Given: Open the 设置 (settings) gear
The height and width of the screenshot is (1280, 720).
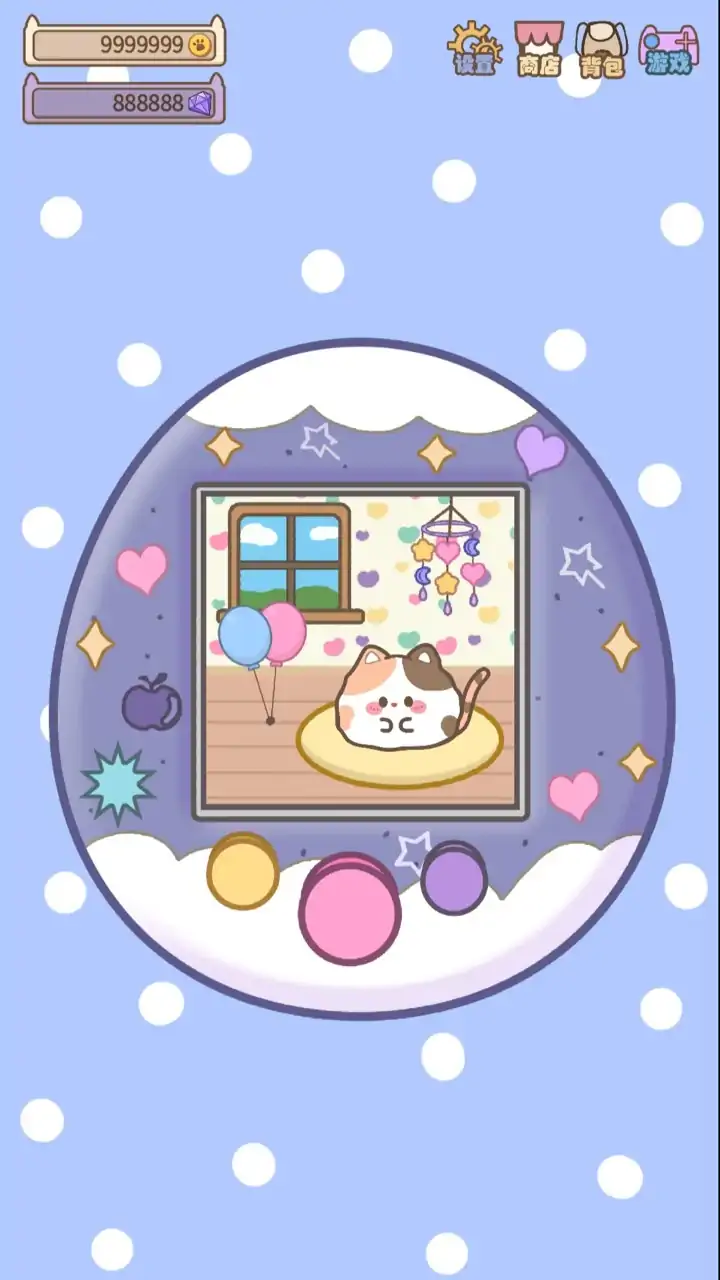Looking at the screenshot, I should 475,49.
